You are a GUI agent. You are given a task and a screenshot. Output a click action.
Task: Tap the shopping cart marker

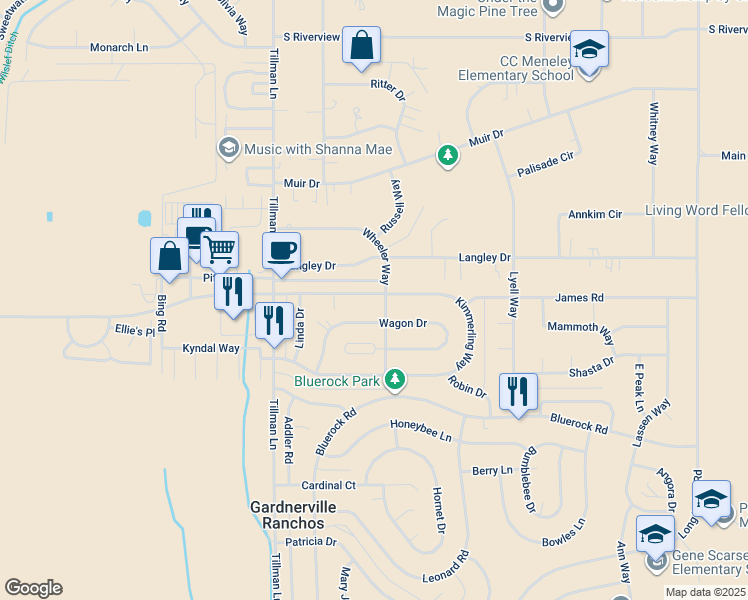tap(220, 249)
